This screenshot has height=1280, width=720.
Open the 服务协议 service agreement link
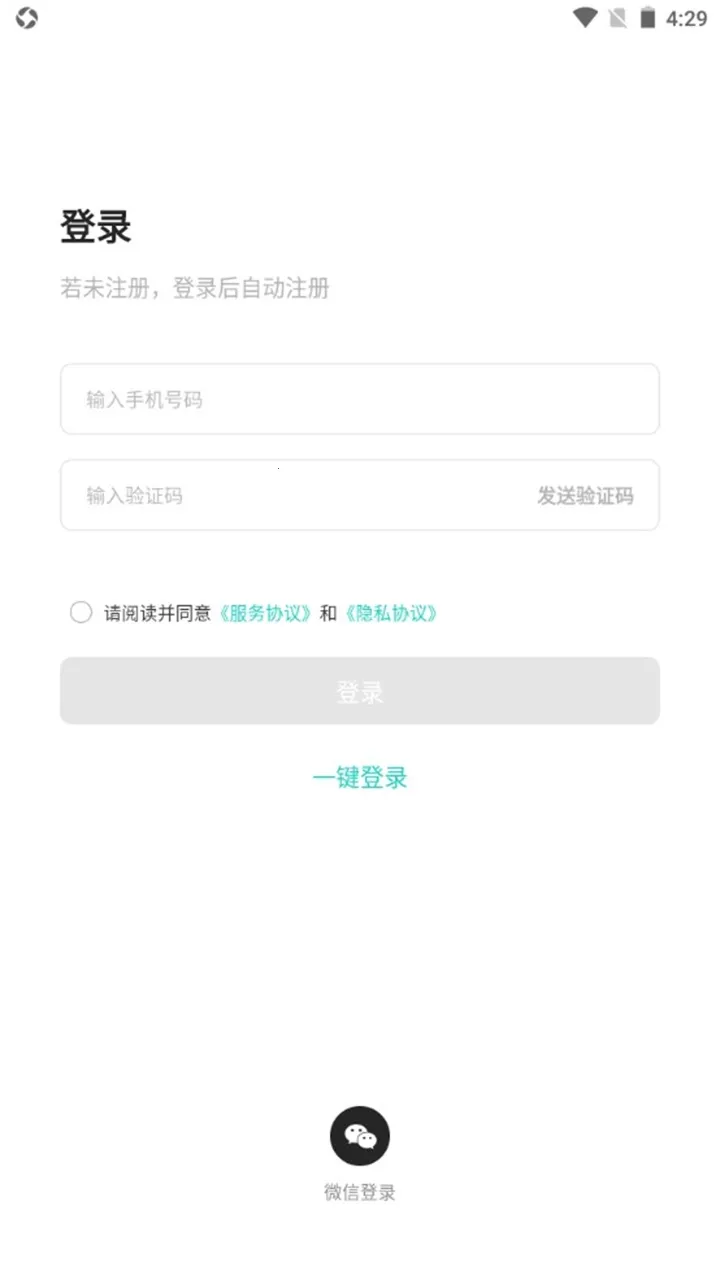[266, 613]
